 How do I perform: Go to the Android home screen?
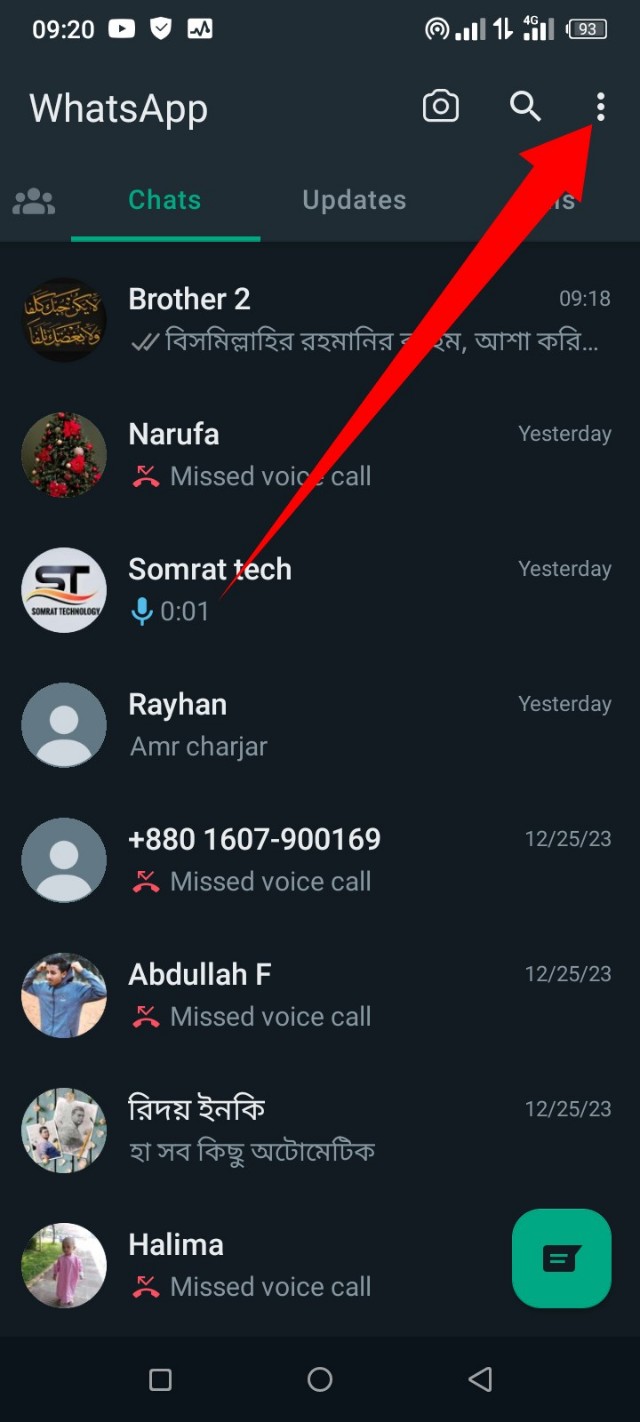coord(320,1380)
